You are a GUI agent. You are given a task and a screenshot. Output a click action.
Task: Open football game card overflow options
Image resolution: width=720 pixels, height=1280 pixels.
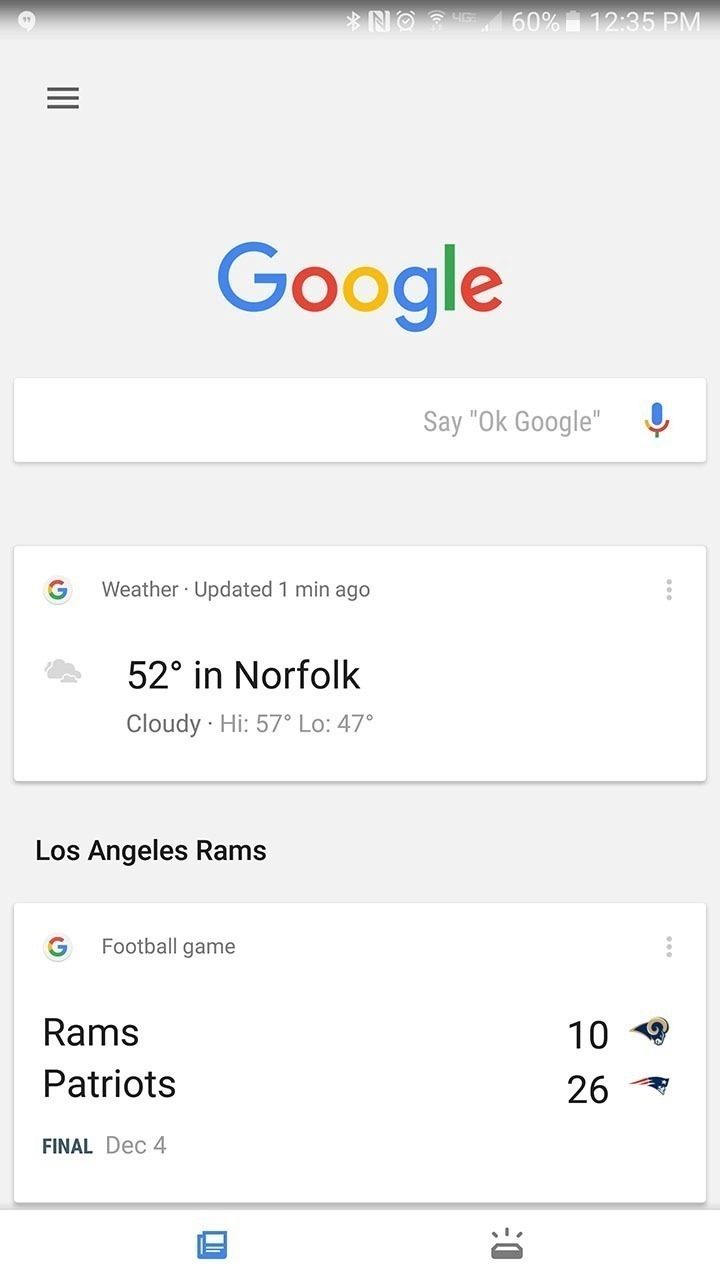point(669,946)
